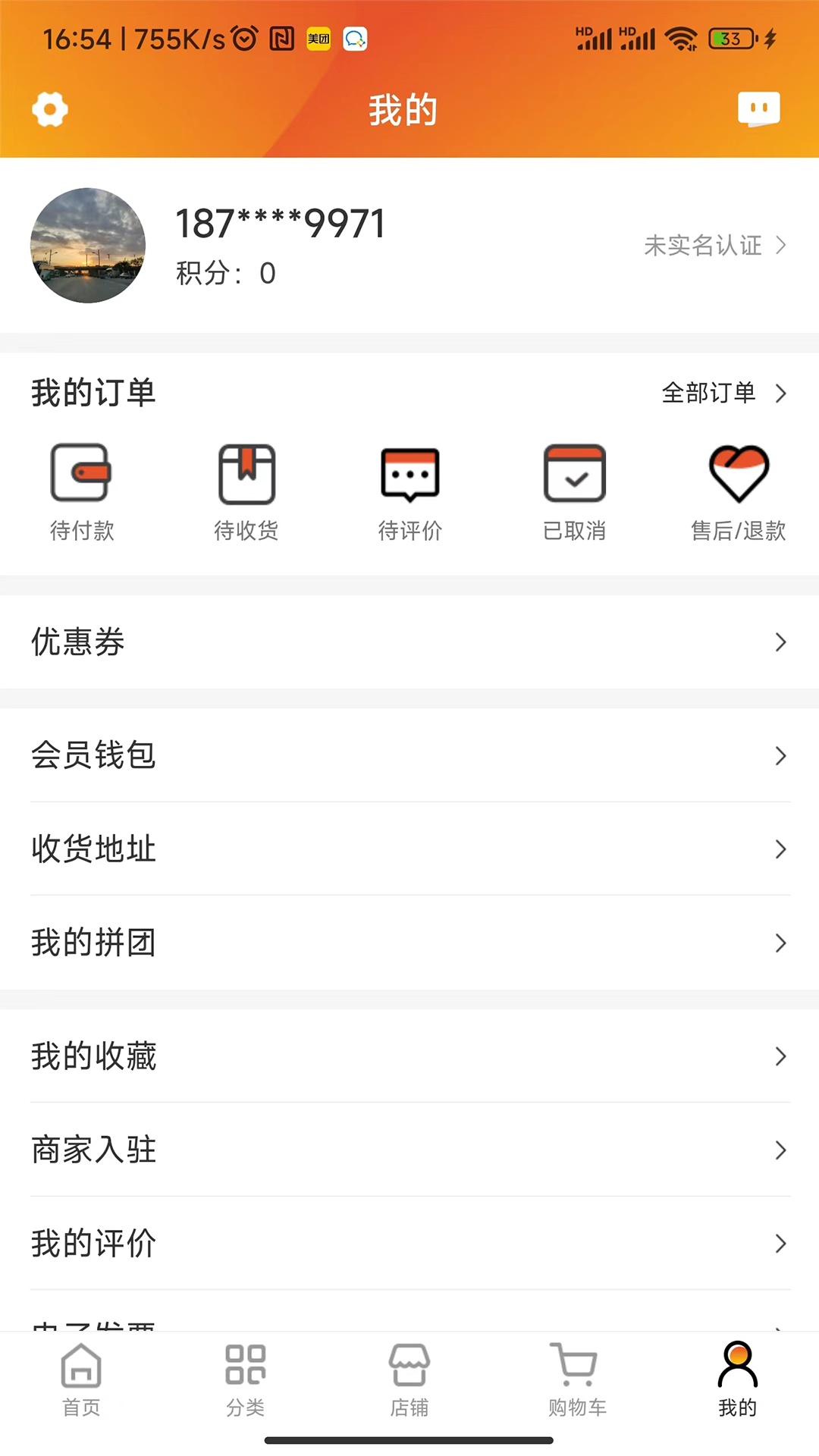This screenshot has width=819, height=1456.
Task: Start verification via 未实名认证 link
Action: tap(704, 245)
